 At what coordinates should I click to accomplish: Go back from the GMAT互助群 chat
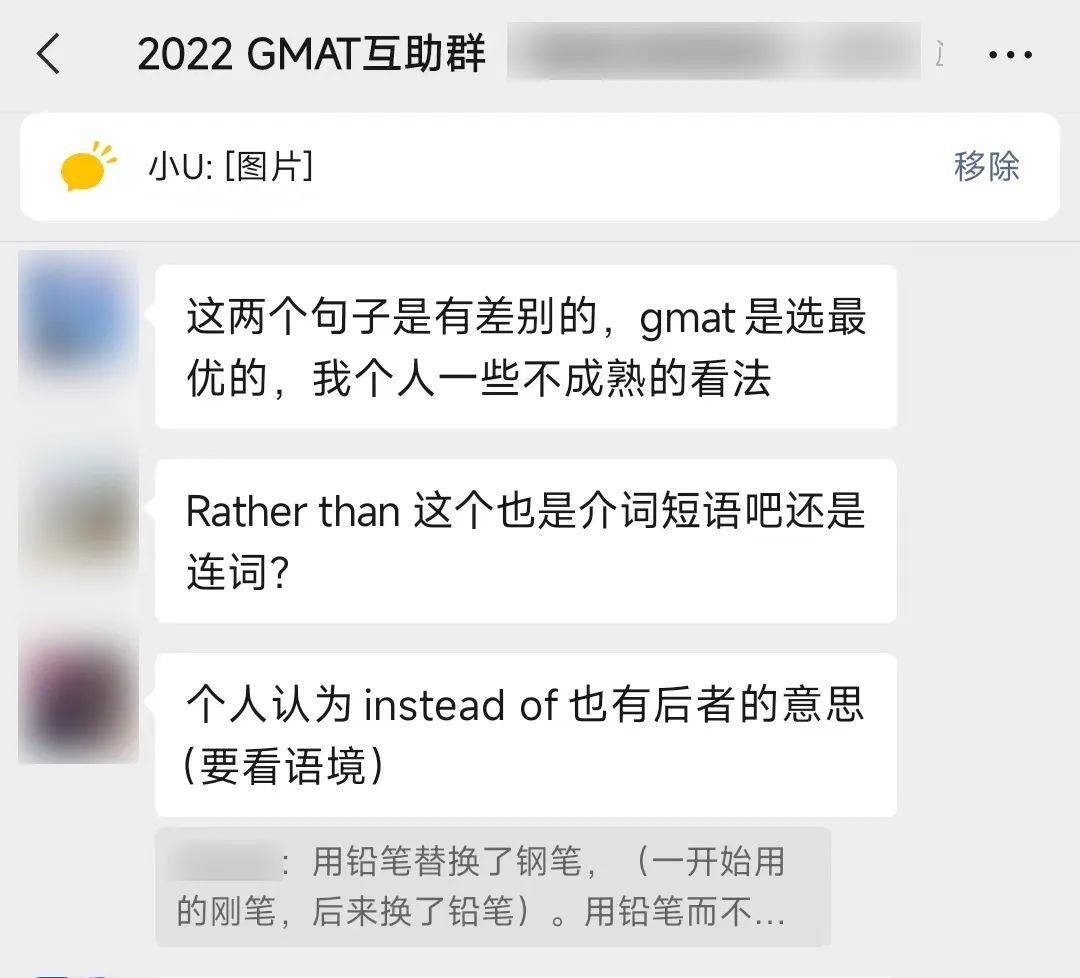(x=47, y=54)
